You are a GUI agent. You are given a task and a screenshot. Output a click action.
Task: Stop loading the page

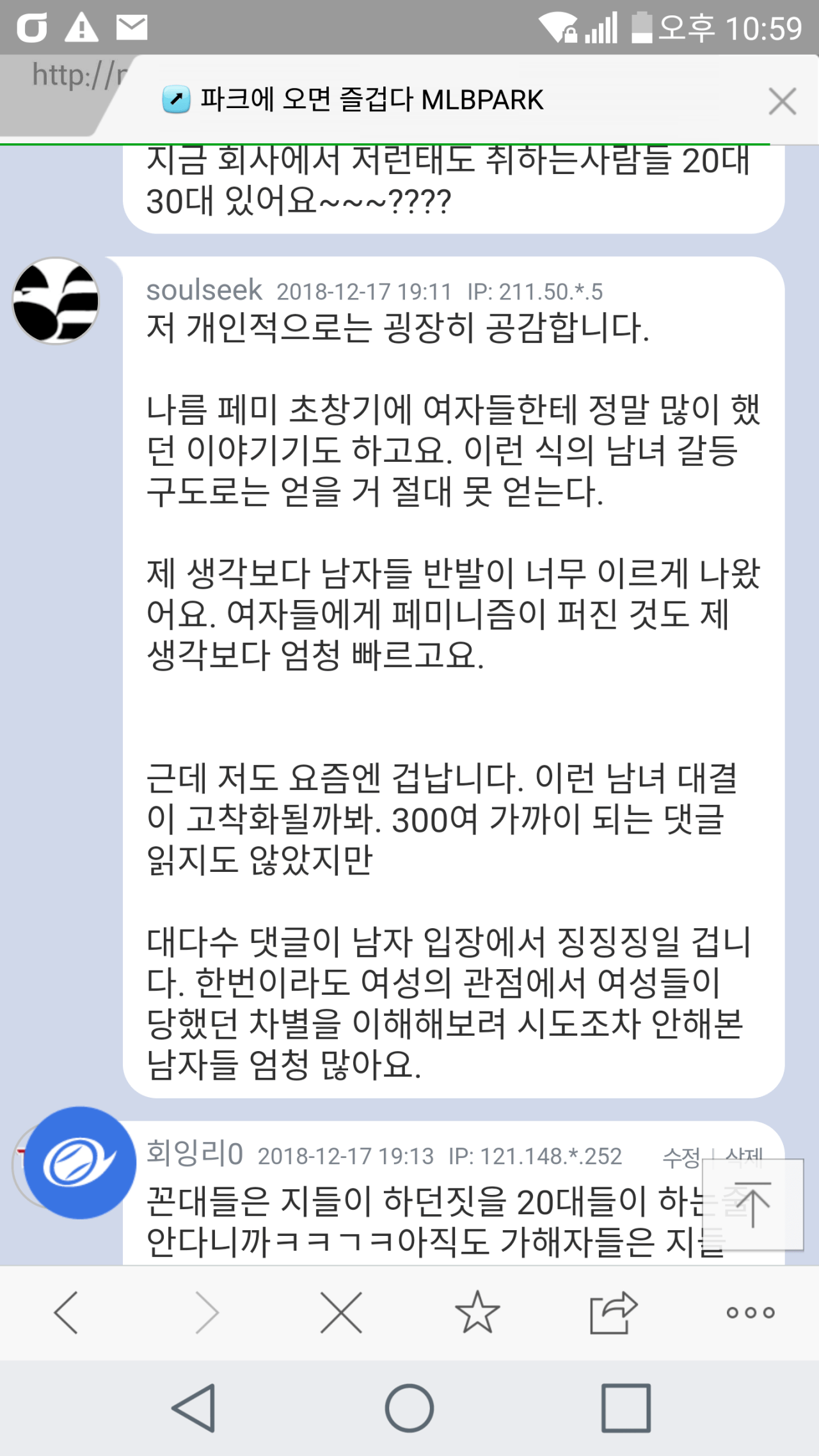click(341, 1313)
